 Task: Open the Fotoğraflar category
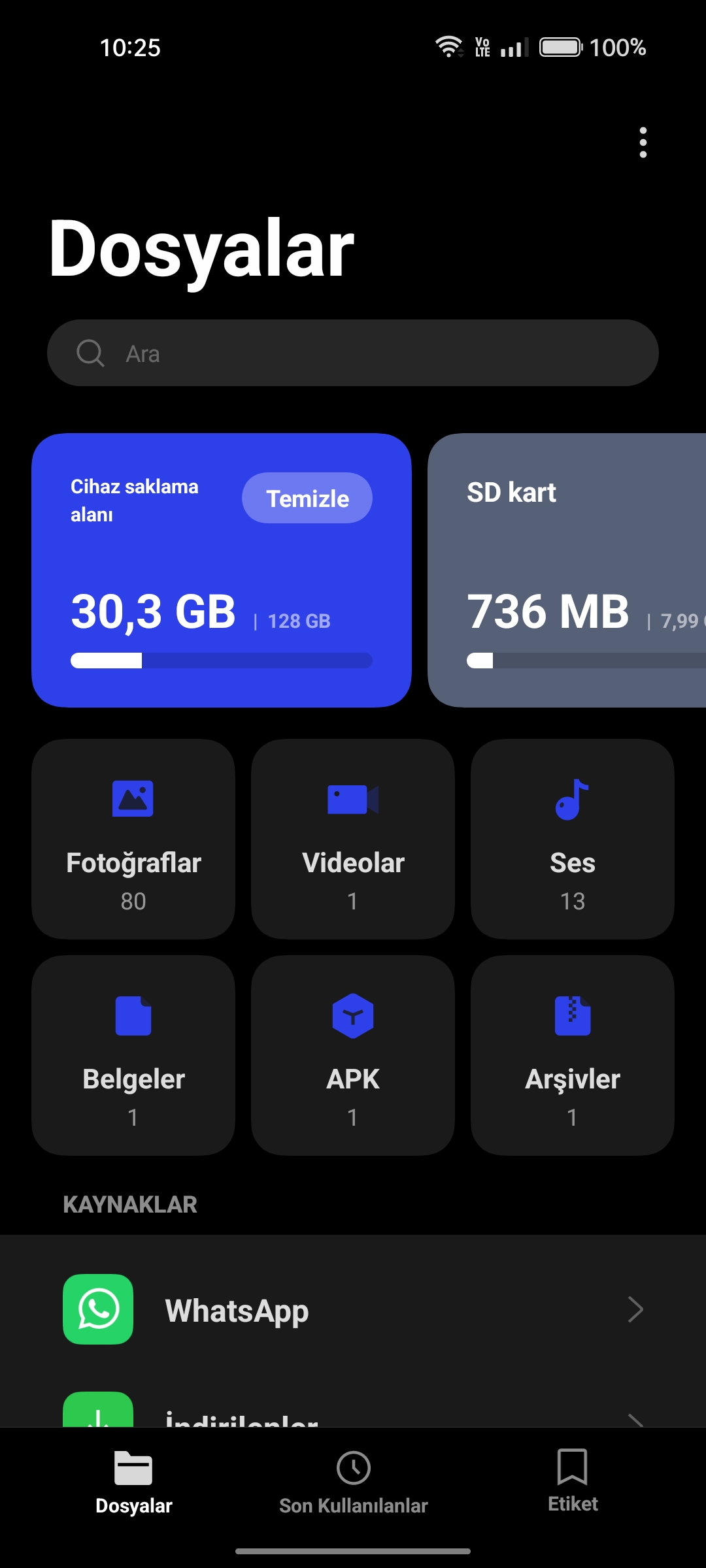[x=133, y=840]
